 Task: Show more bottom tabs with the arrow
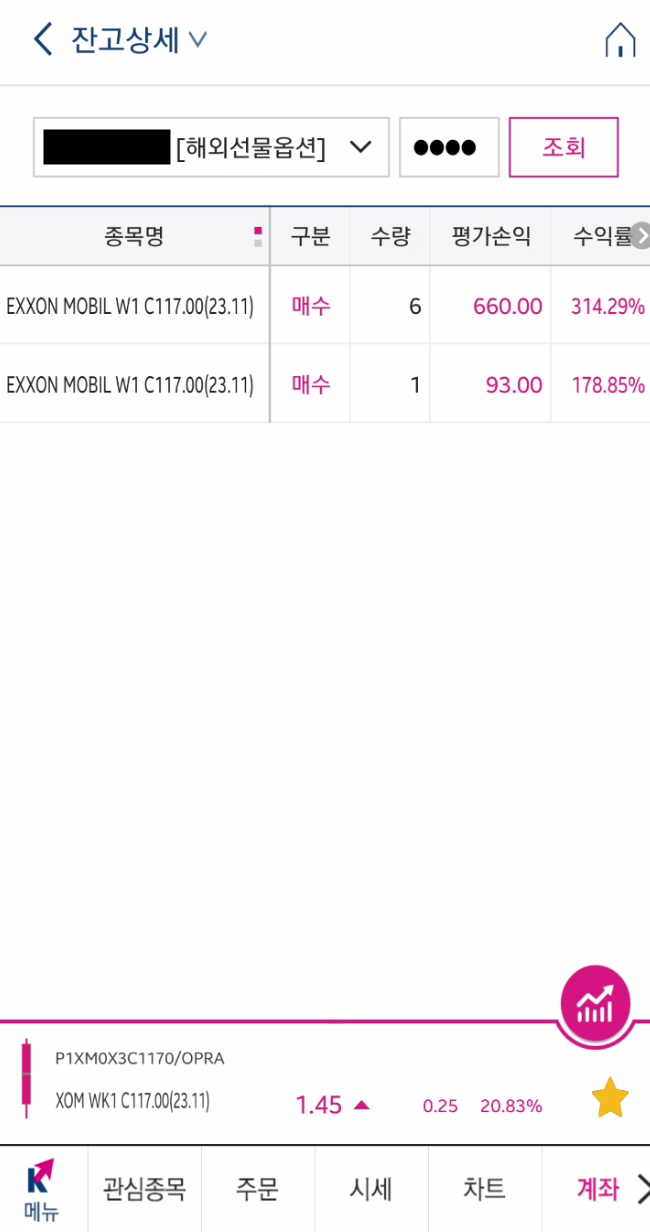click(x=643, y=1189)
